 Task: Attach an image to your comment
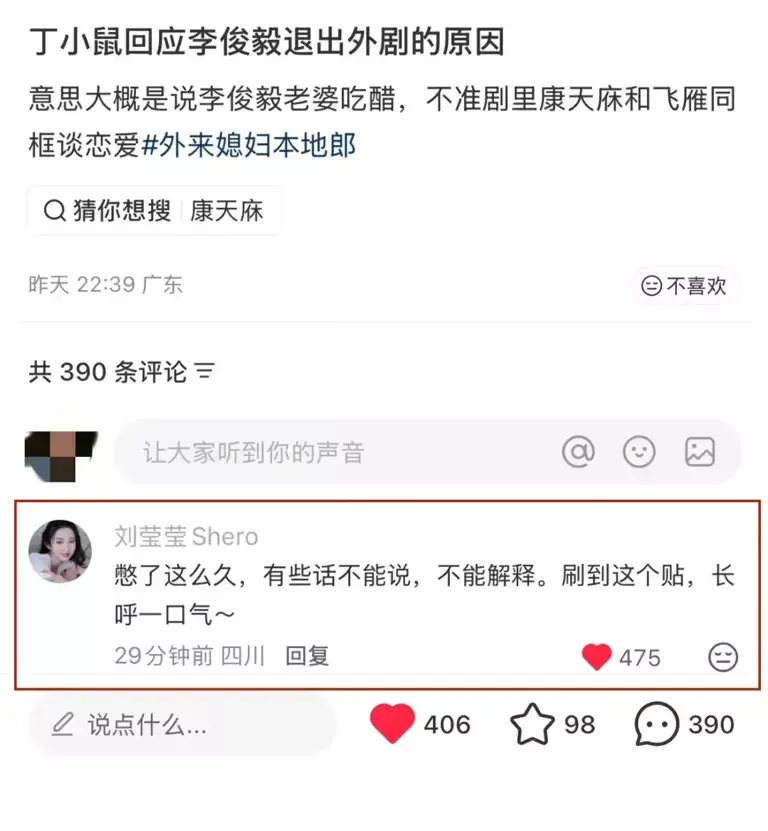pyautogui.click(x=700, y=452)
